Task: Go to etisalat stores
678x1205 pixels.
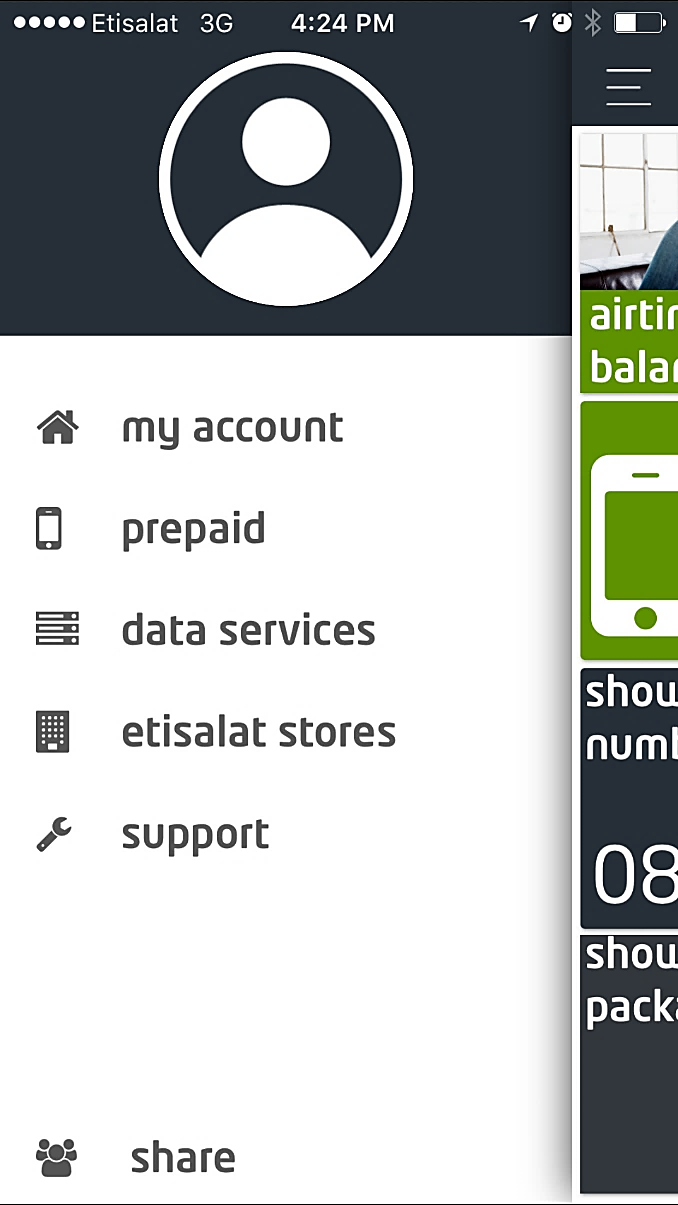Action: click(258, 733)
